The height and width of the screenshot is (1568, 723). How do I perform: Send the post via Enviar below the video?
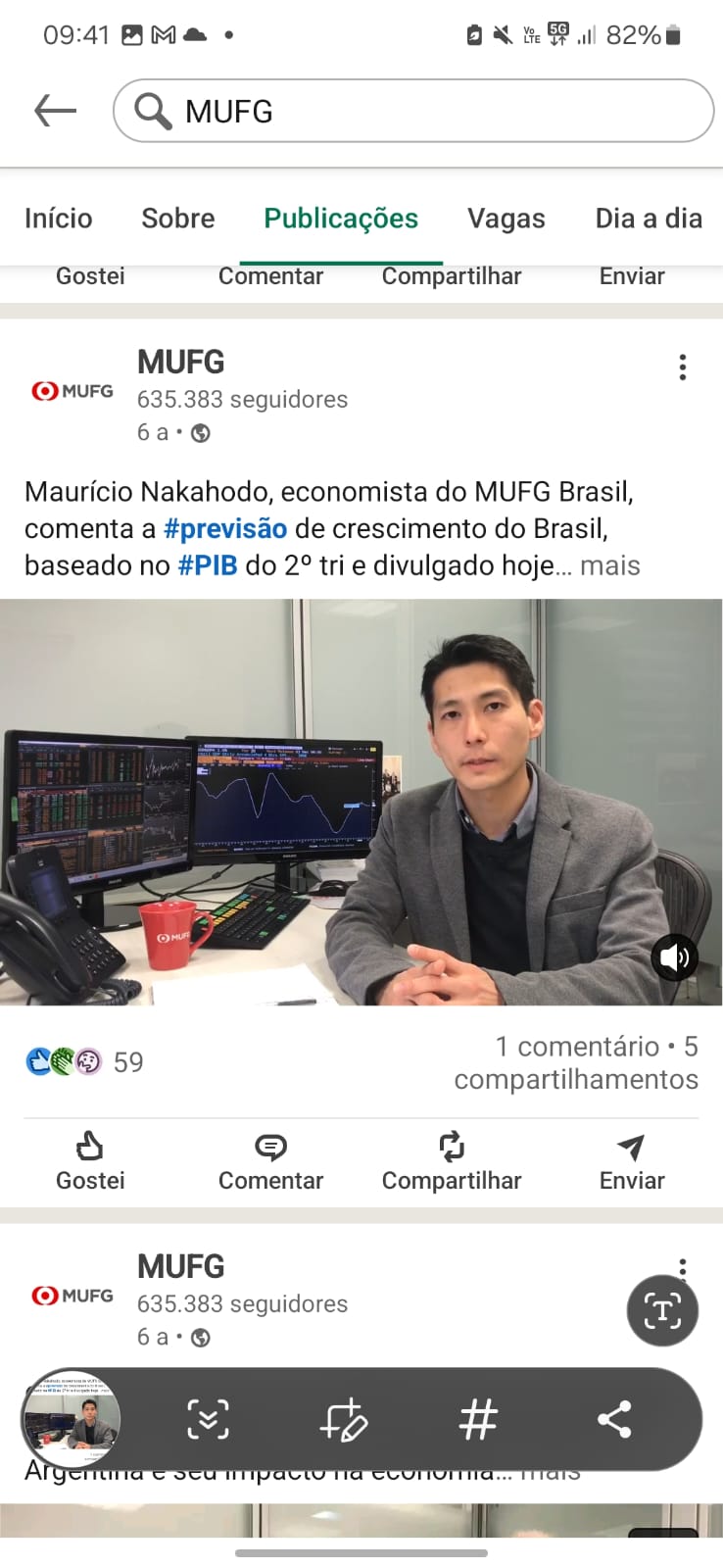pos(632,1161)
